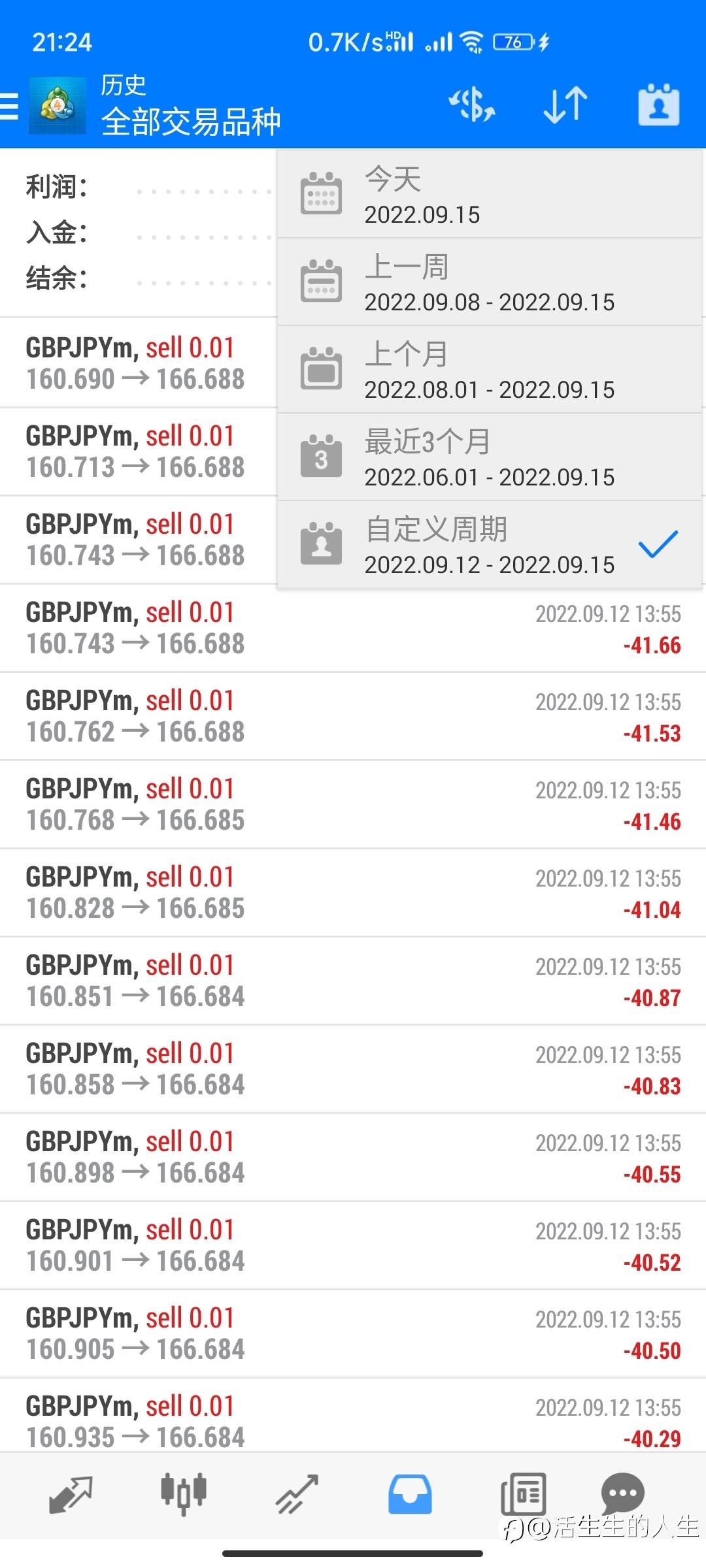Open the hamburger drawer menu
The image size is (706, 1568).
(10, 106)
